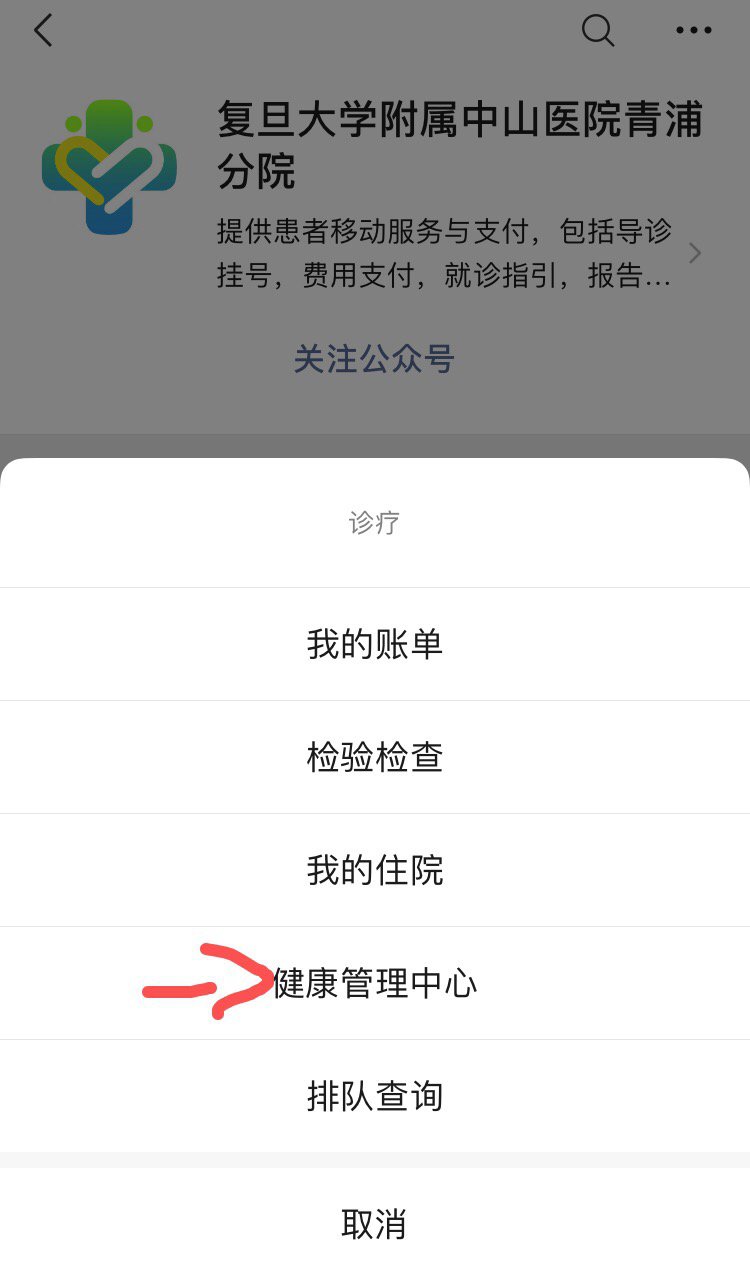The height and width of the screenshot is (1279, 750).
Task: Choose 我的住院 in the sheet
Action: pyautogui.click(x=374, y=870)
